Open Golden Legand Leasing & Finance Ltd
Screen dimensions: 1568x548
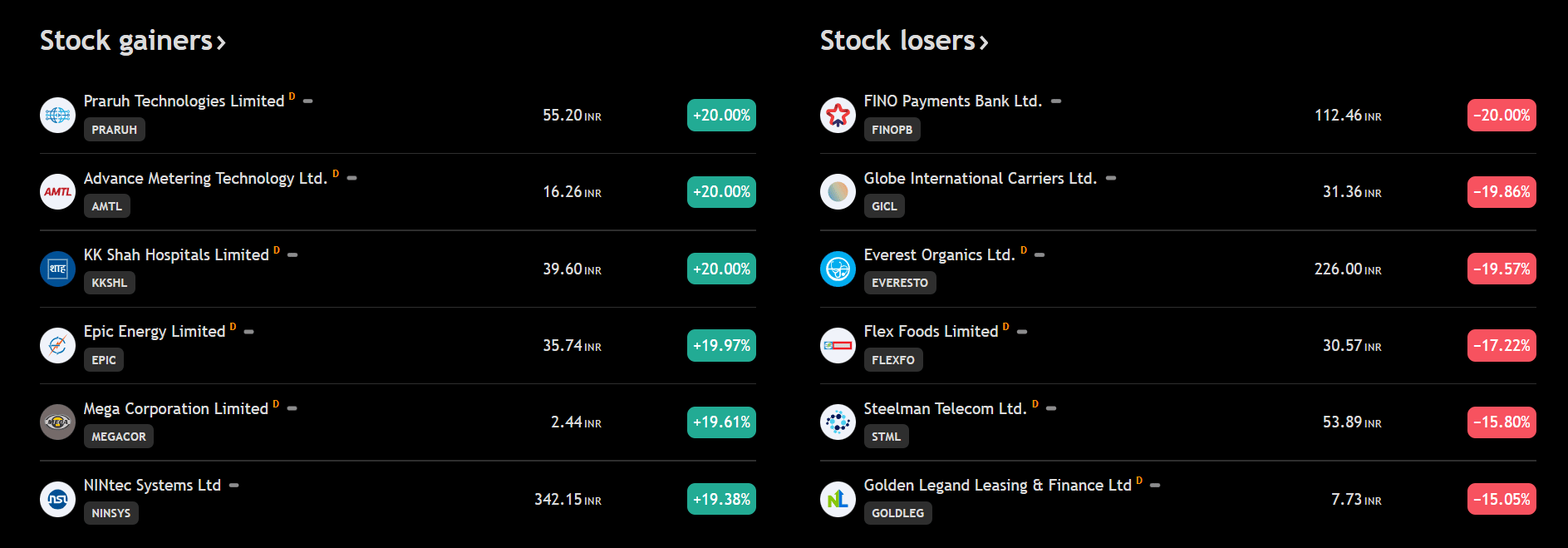click(x=997, y=486)
